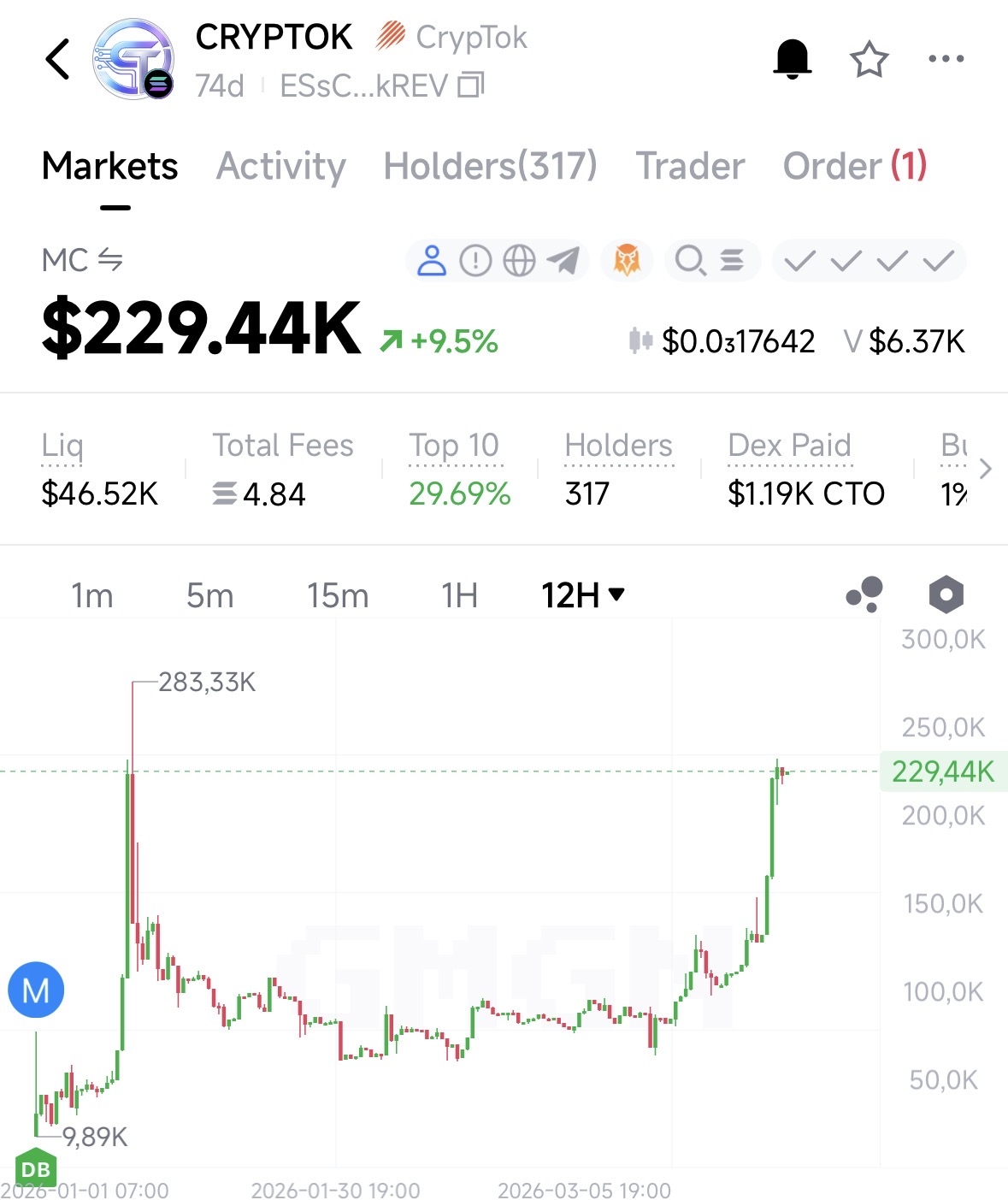Select the 1H chart interval
Screen dimensions: 1008x1200
(459, 595)
